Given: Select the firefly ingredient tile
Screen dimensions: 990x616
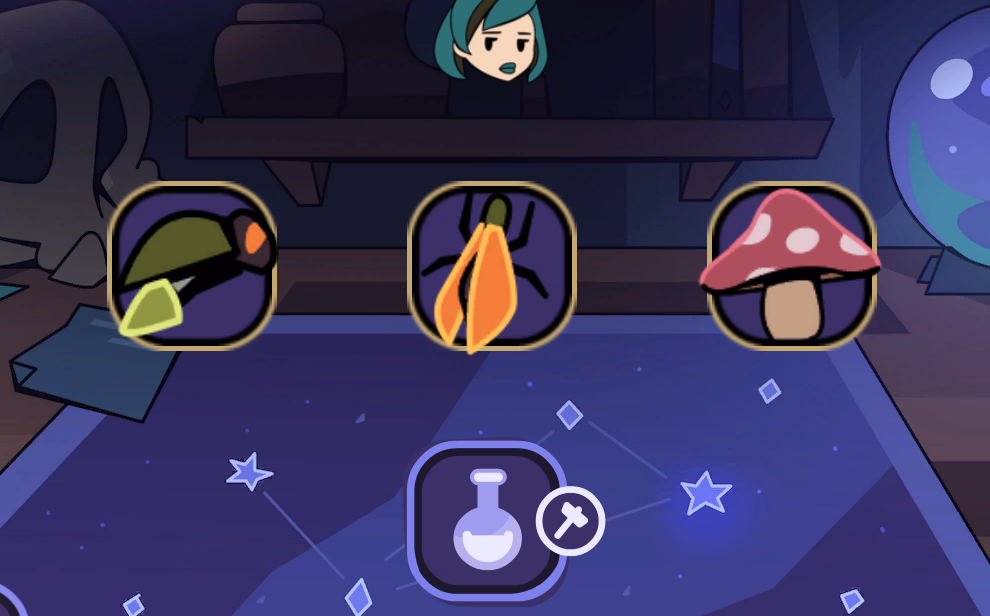Looking at the screenshot, I should click(192, 266).
